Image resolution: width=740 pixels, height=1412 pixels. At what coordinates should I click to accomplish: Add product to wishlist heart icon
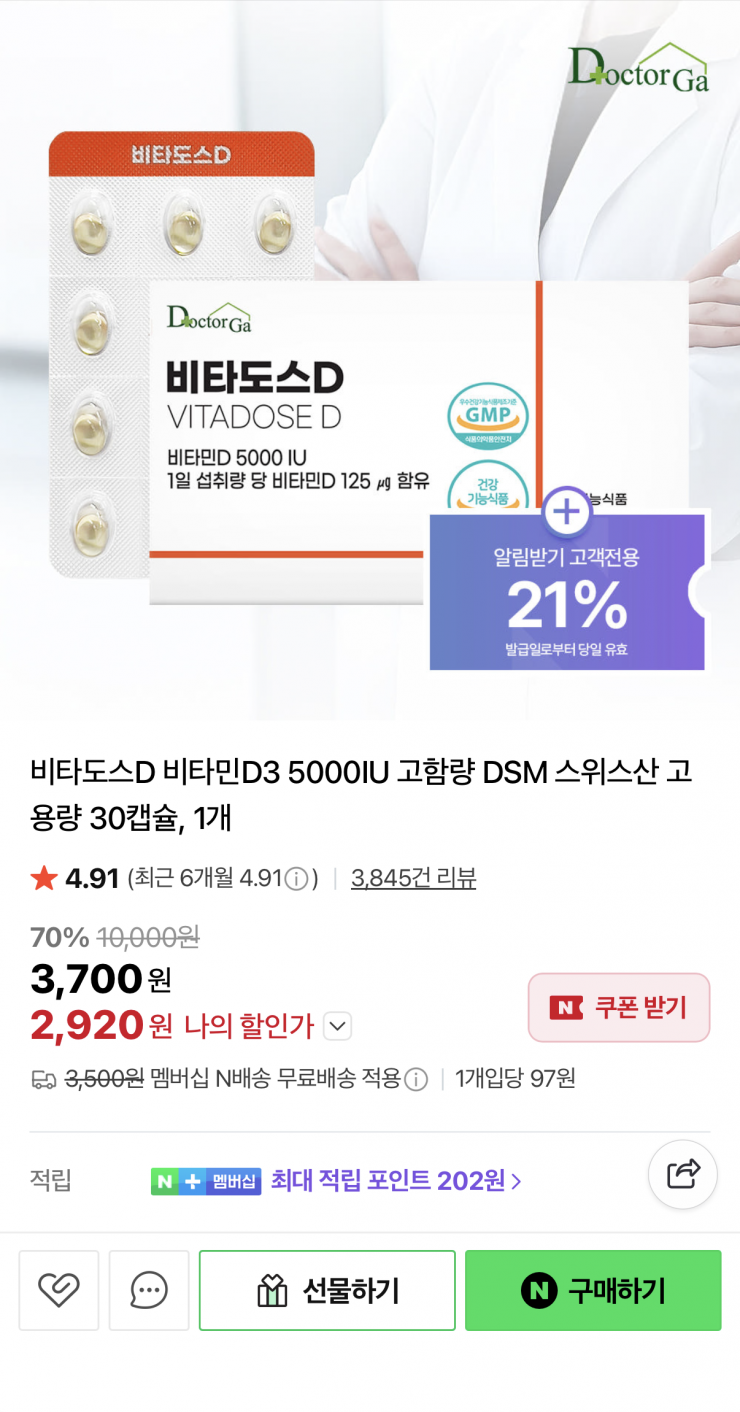click(x=59, y=1290)
